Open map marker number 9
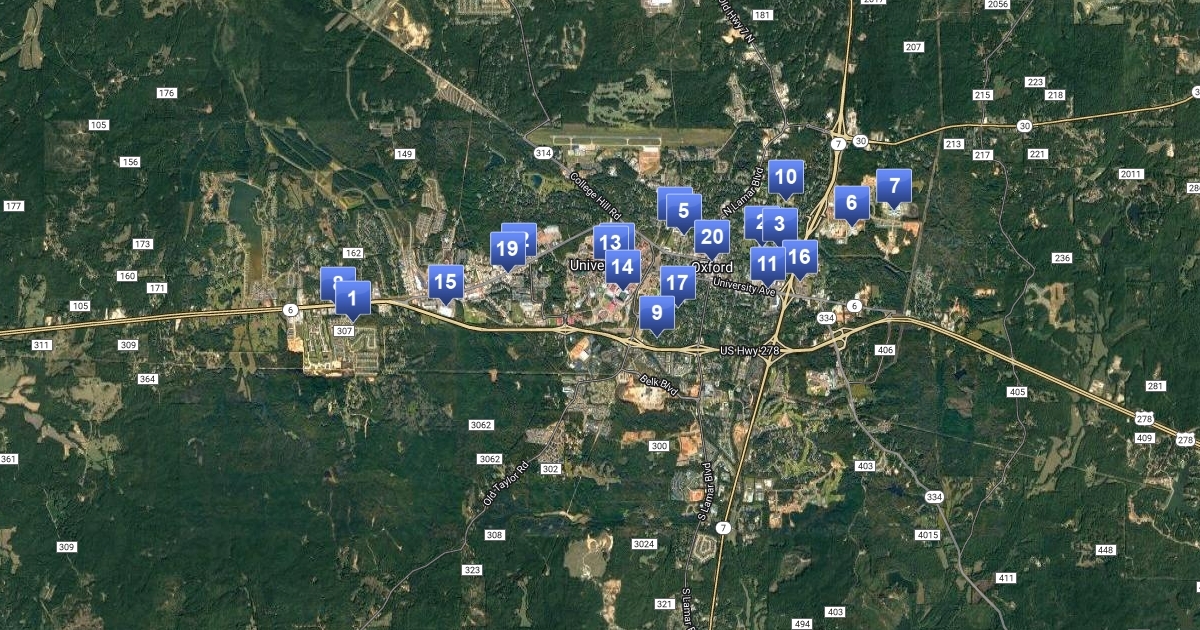Viewport: 1200px width, 630px height. [656, 313]
